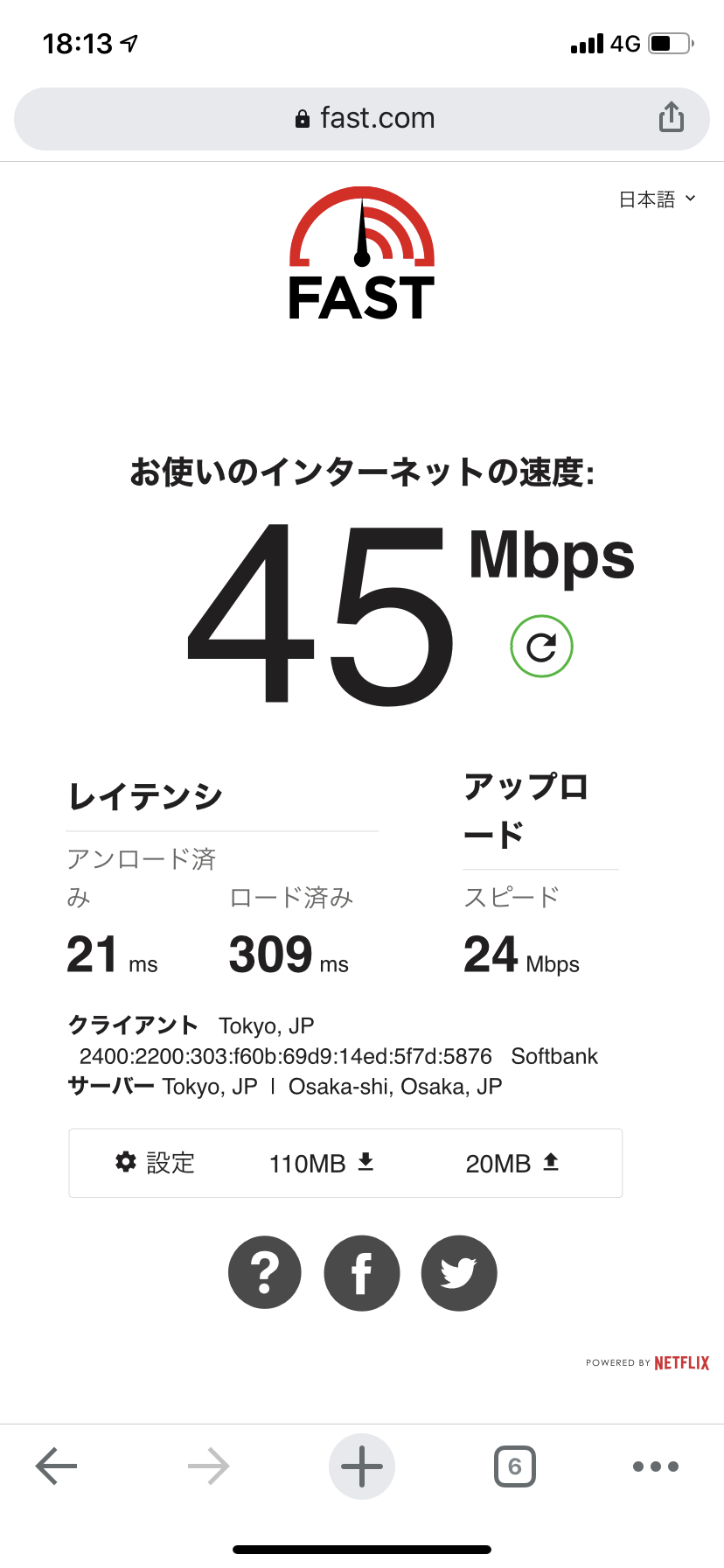Open 設定 settings

155,1163
